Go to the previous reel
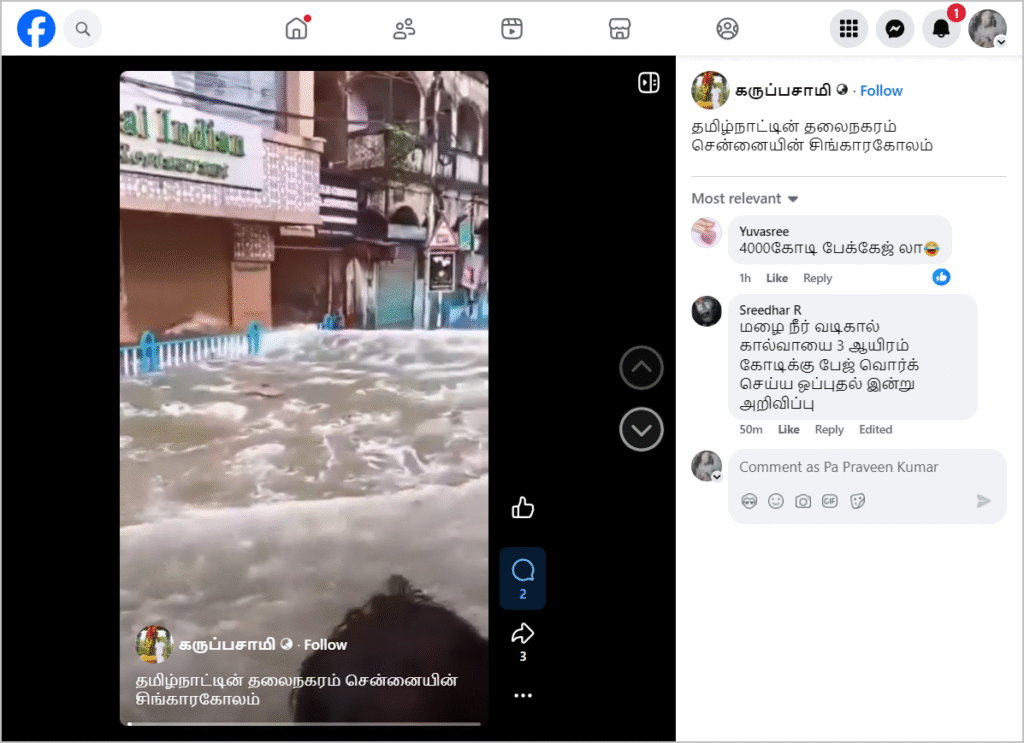This screenshot has width=1024, height=743. click(641, 369)
